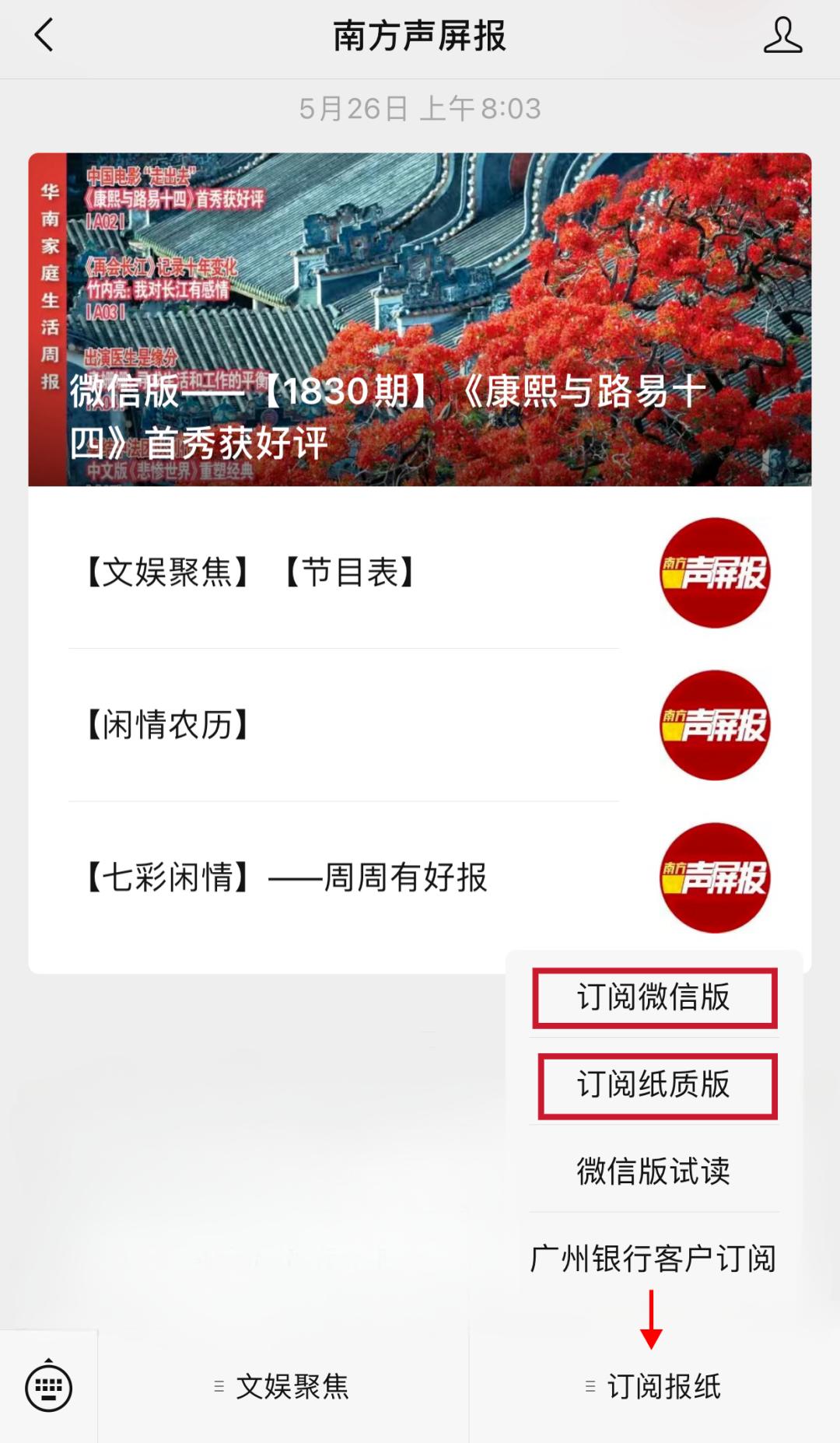Select 订阅微信版 from the popup menu
This screenshot has height=1443, width=840.
click(654, 997)
